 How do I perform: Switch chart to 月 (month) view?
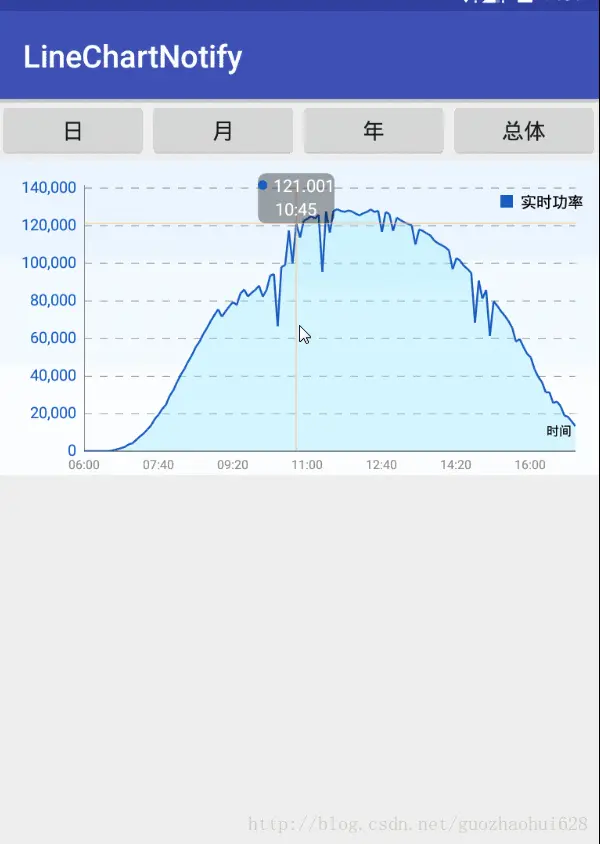tap(223, 131)
